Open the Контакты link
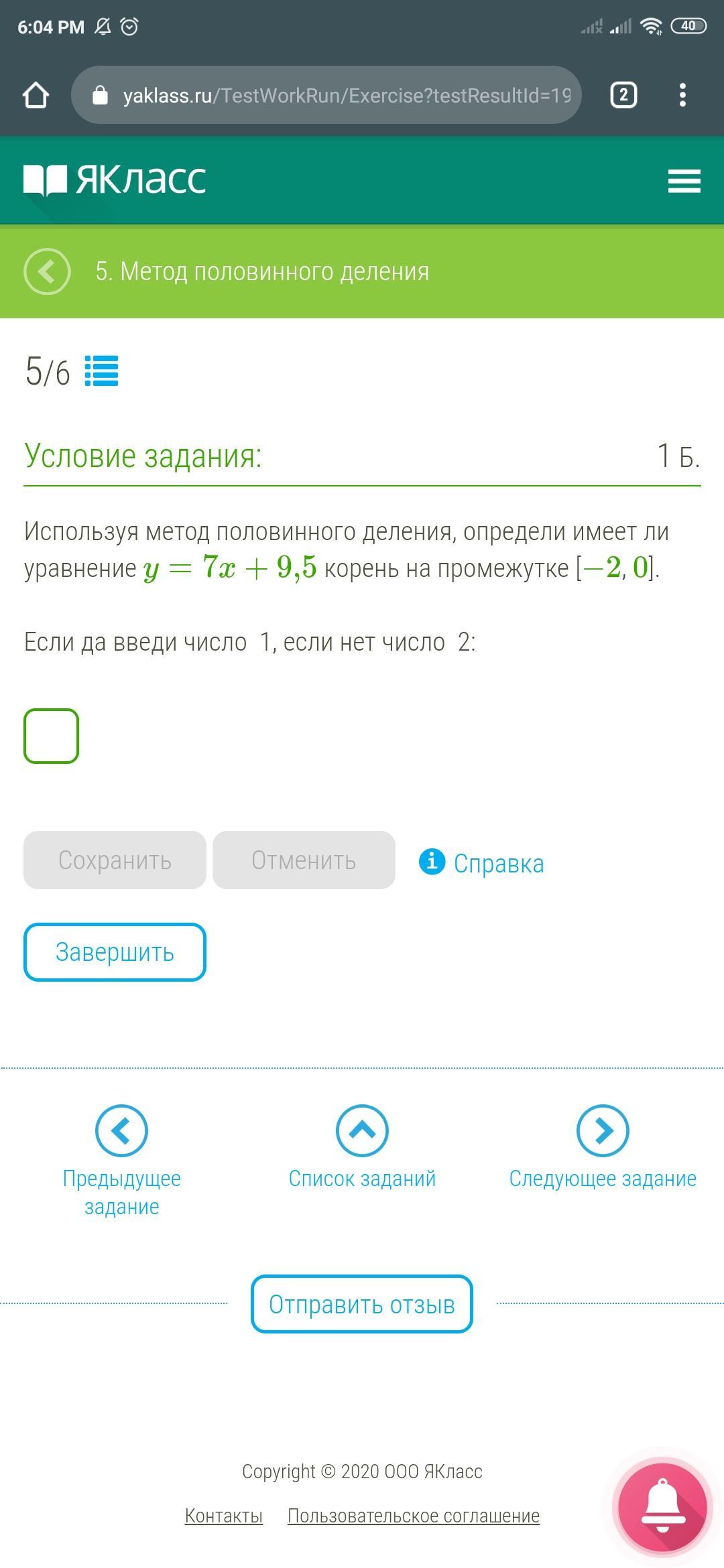The width and height of the screenshot is (724, 1568). pyautogui.click(x=223, y=1515)
